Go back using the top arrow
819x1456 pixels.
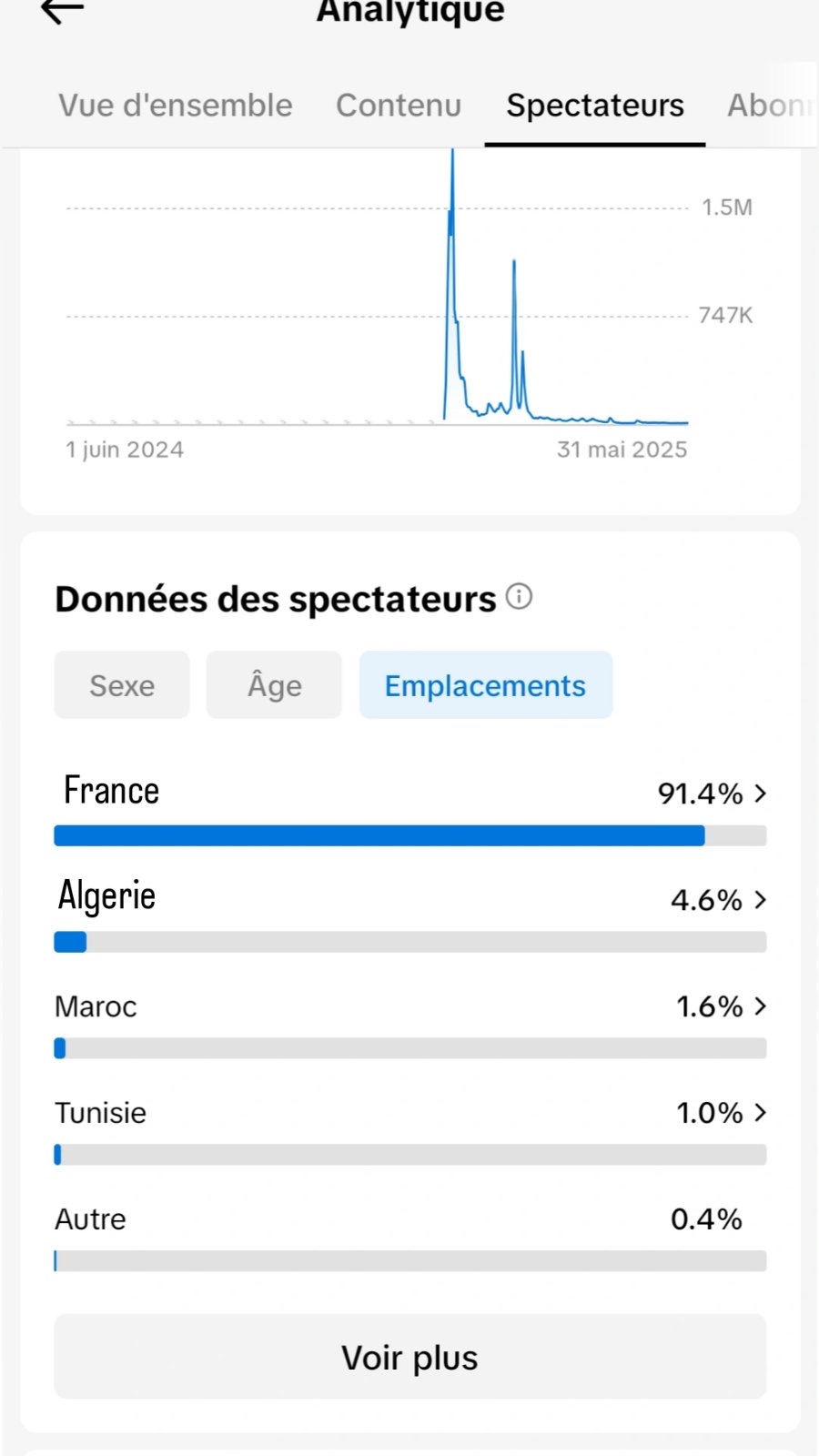coord(63,11)
